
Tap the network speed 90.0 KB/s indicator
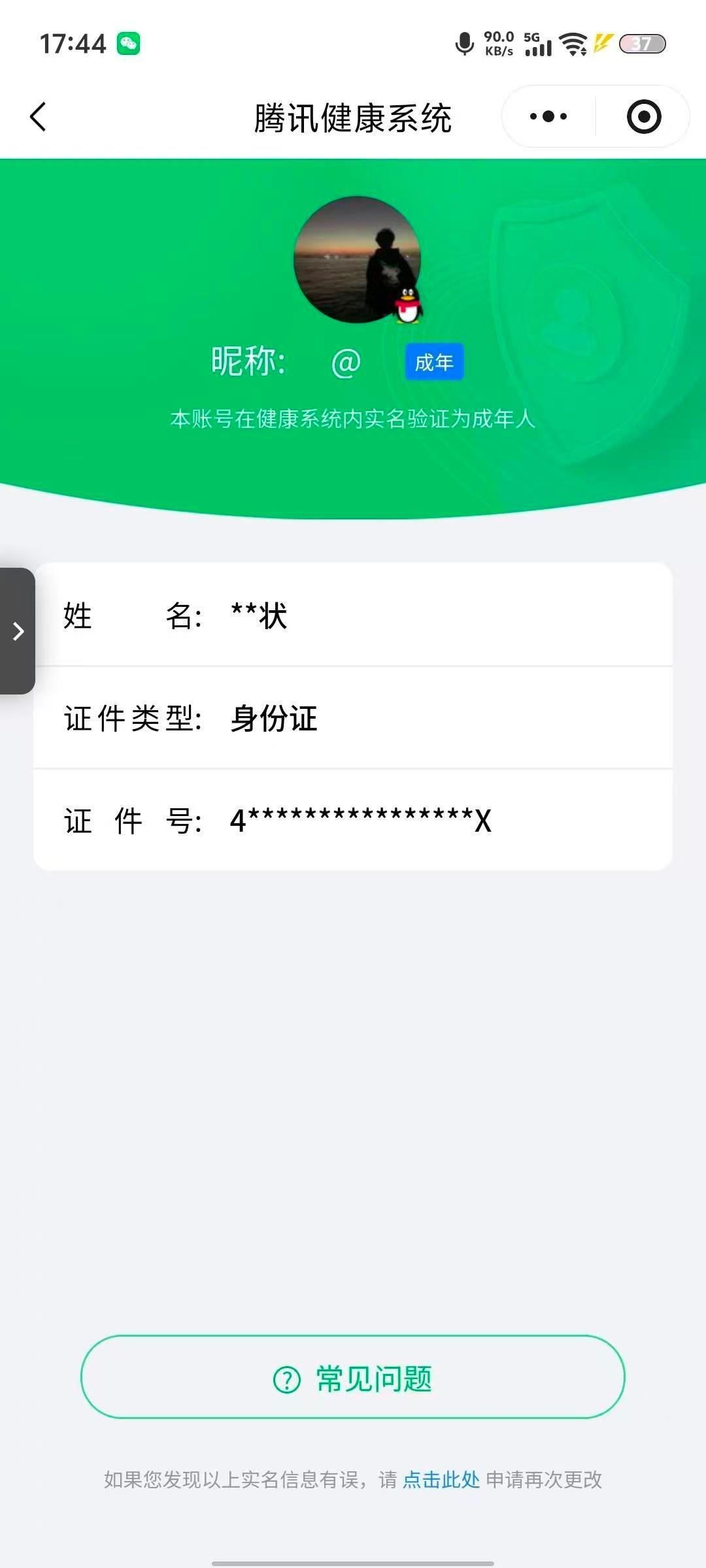(x=499, y=43)
